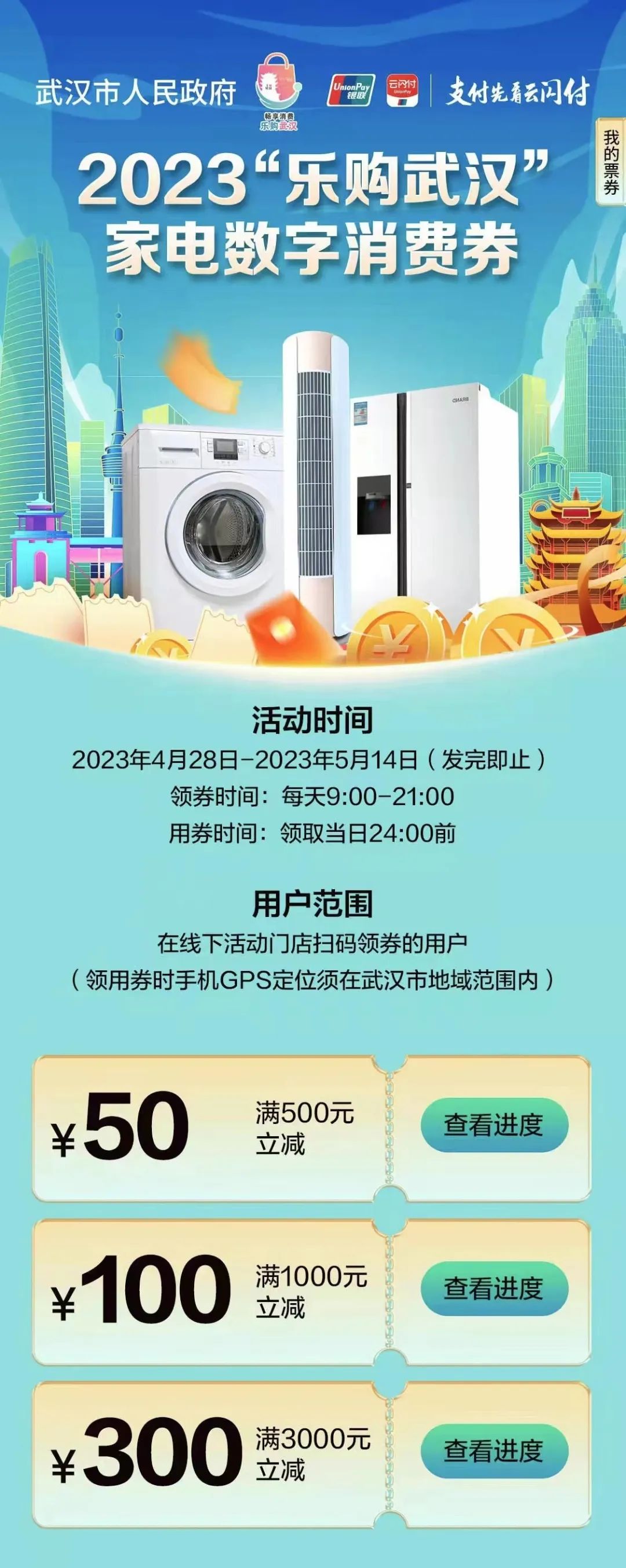Open the 我的票券 side tab
Viewport: 626px width, 1568px height.
point(611,162)
